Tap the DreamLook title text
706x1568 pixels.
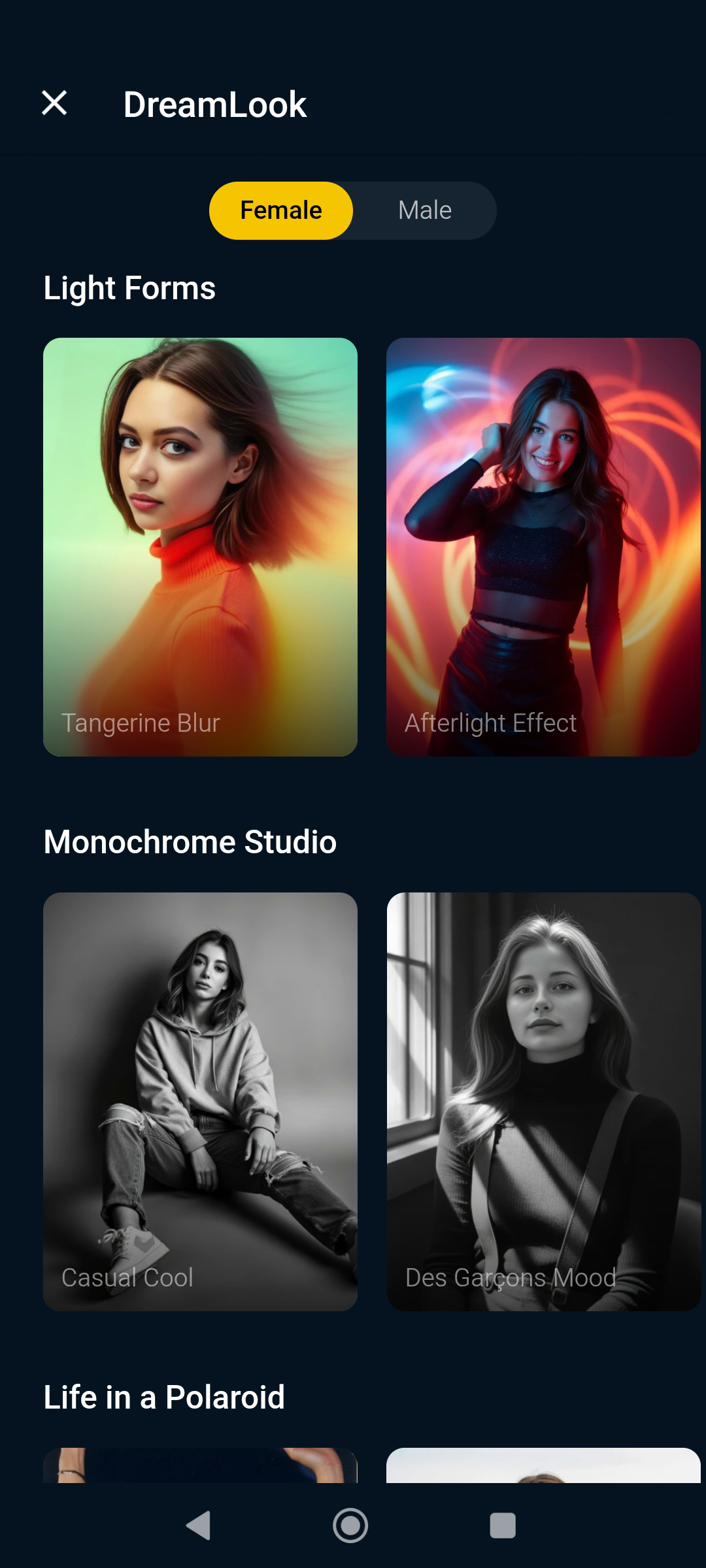click(x=216, y=103)
